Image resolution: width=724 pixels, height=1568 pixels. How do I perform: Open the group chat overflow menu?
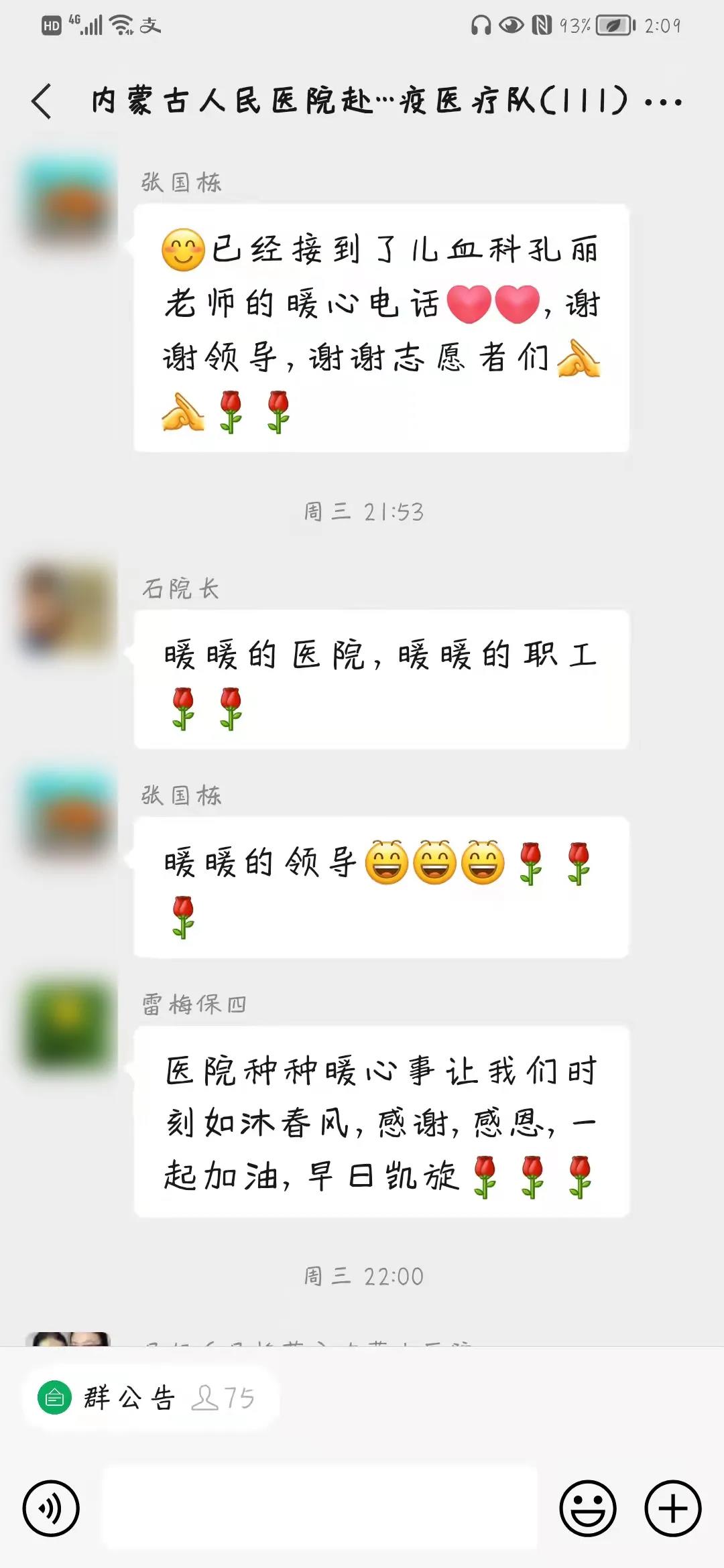662,103
